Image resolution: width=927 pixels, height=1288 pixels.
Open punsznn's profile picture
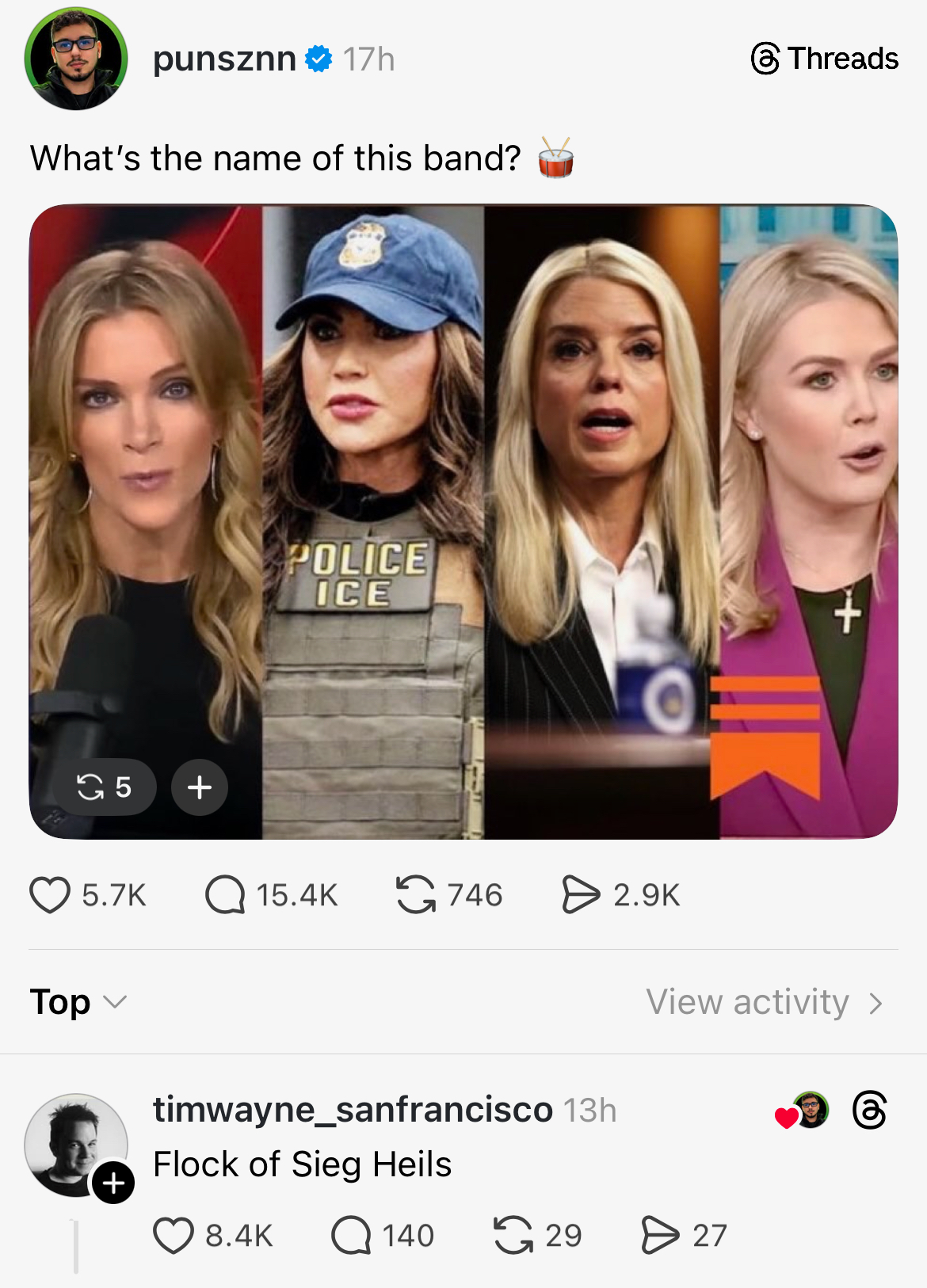[x=76, y=59]
